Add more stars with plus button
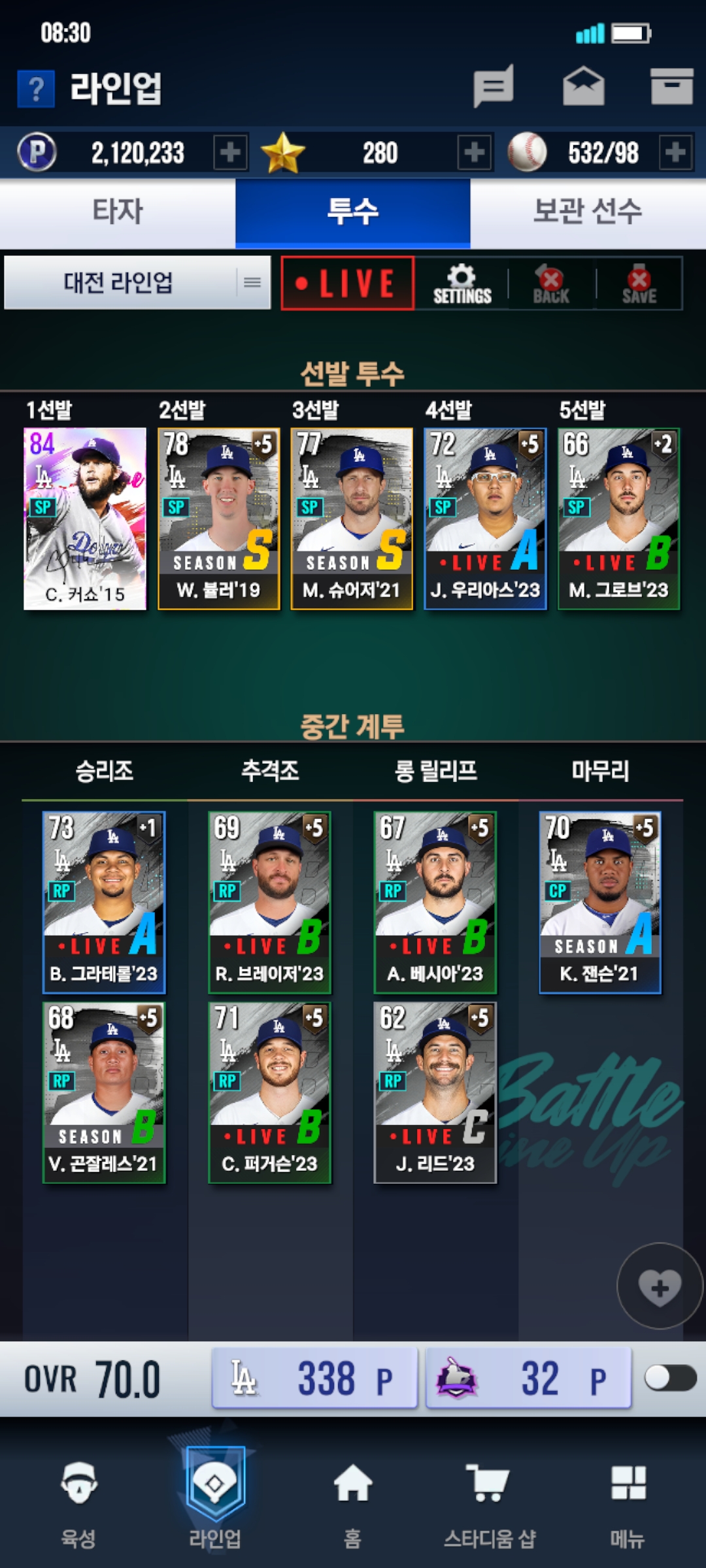 [475, 153]
